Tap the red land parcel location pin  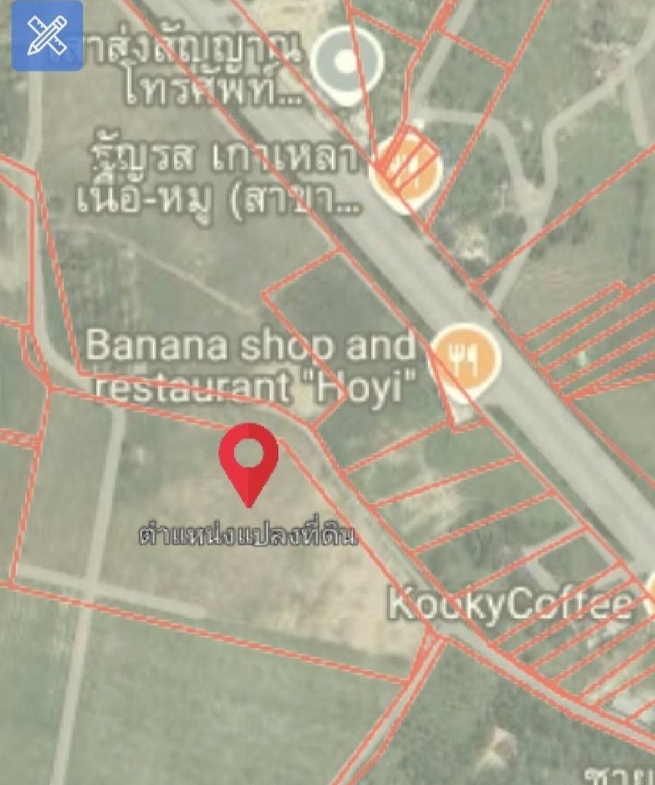pyautogui.click(x=248, y=458)
